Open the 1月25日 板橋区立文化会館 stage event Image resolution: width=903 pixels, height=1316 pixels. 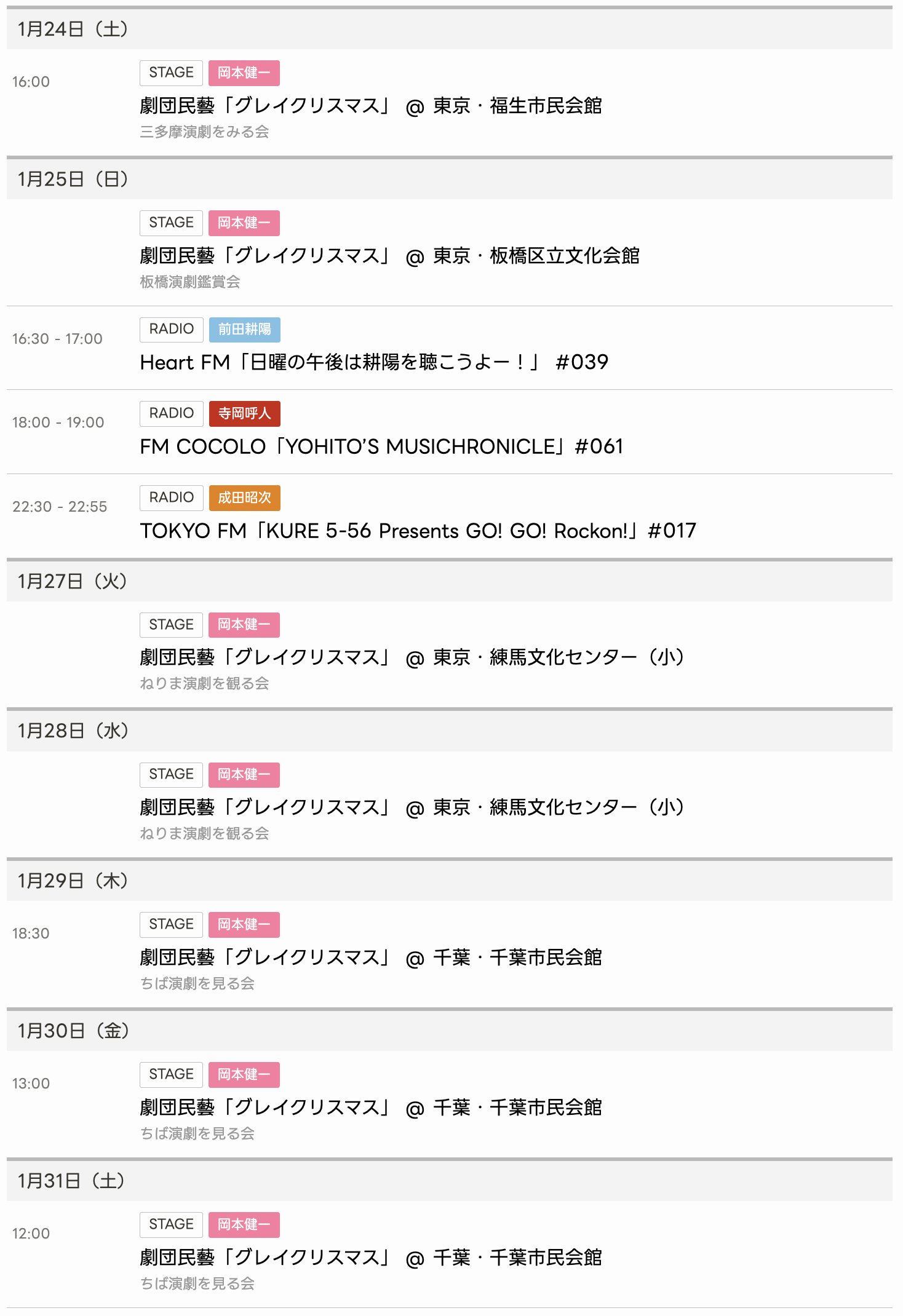coord(389,256)
